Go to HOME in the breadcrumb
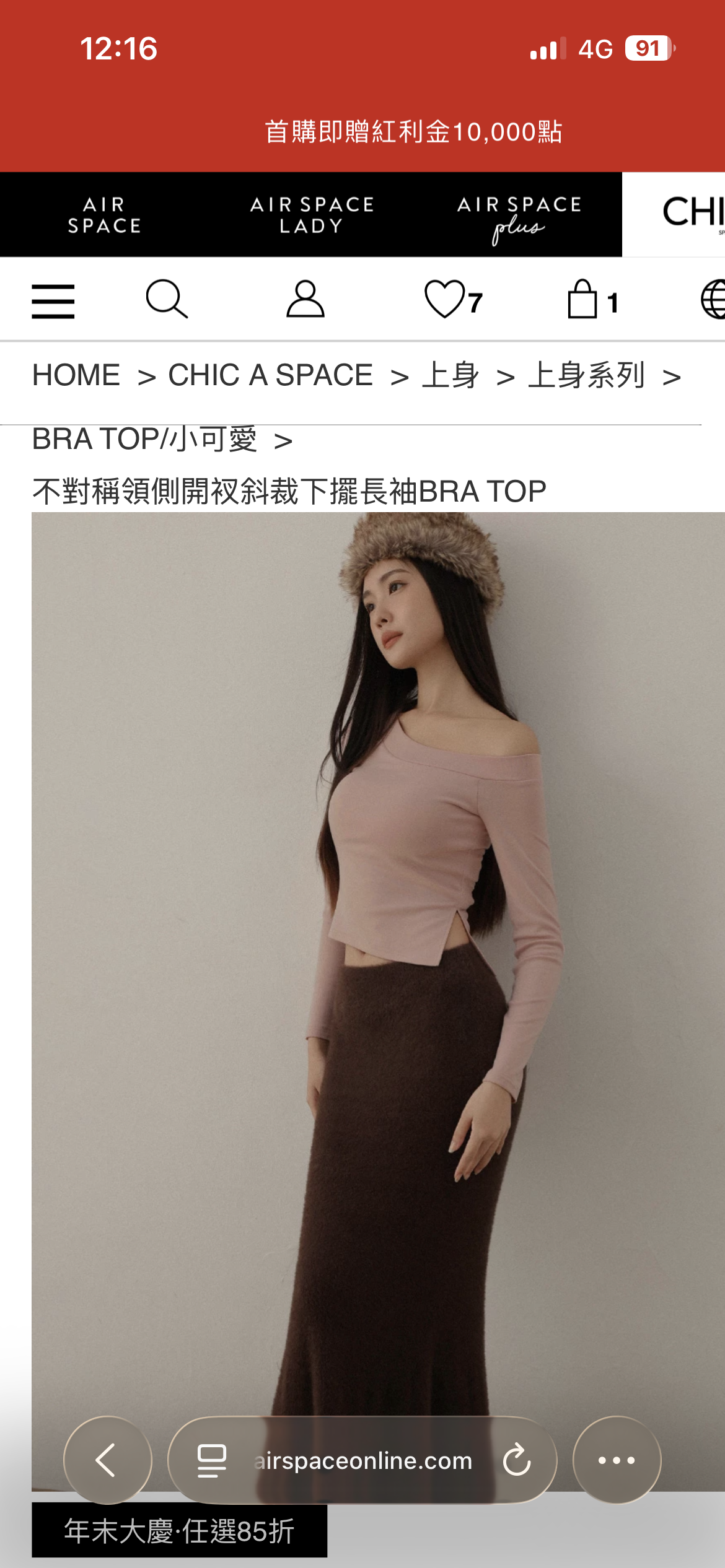This screenshot has width=725, height=1568. 76,375
